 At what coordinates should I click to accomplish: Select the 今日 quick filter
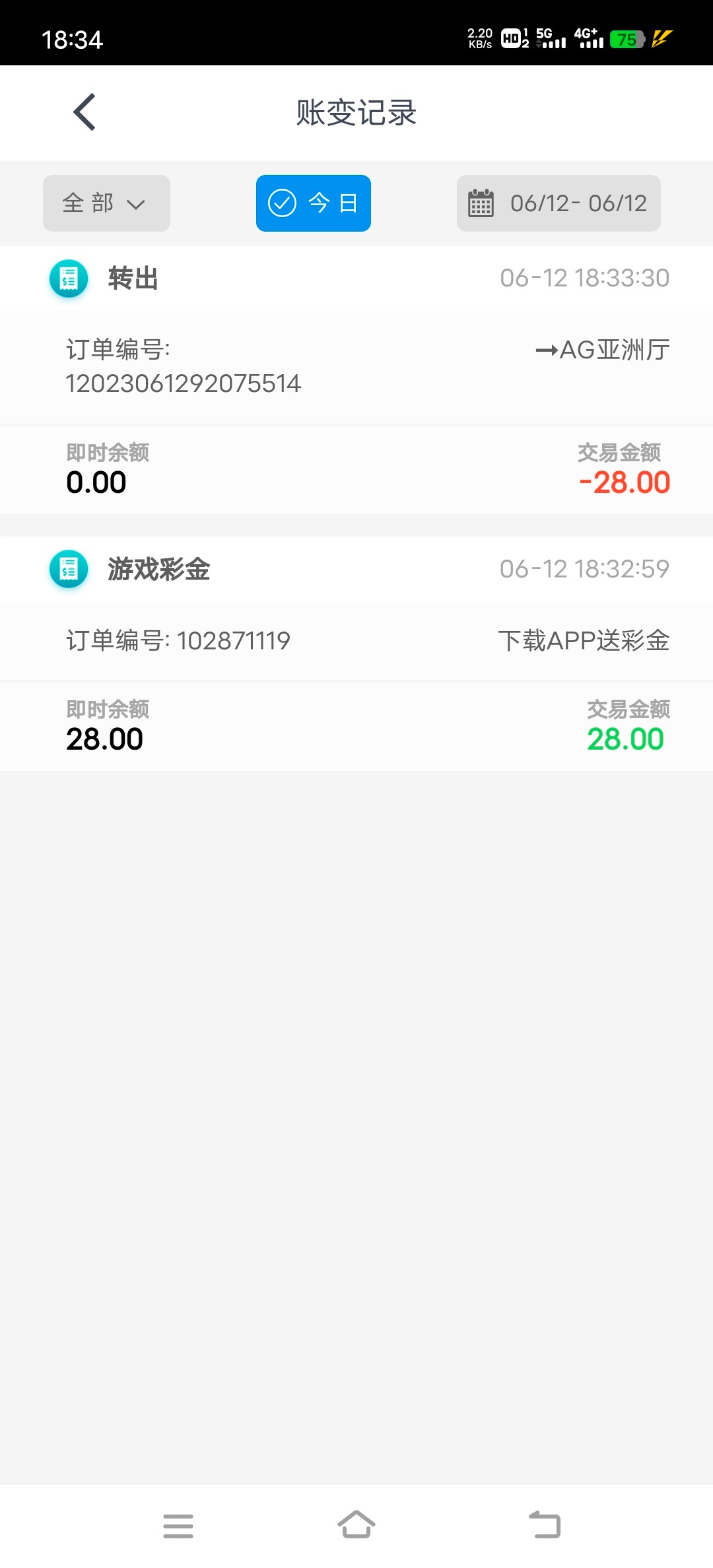tap(313, 203)
